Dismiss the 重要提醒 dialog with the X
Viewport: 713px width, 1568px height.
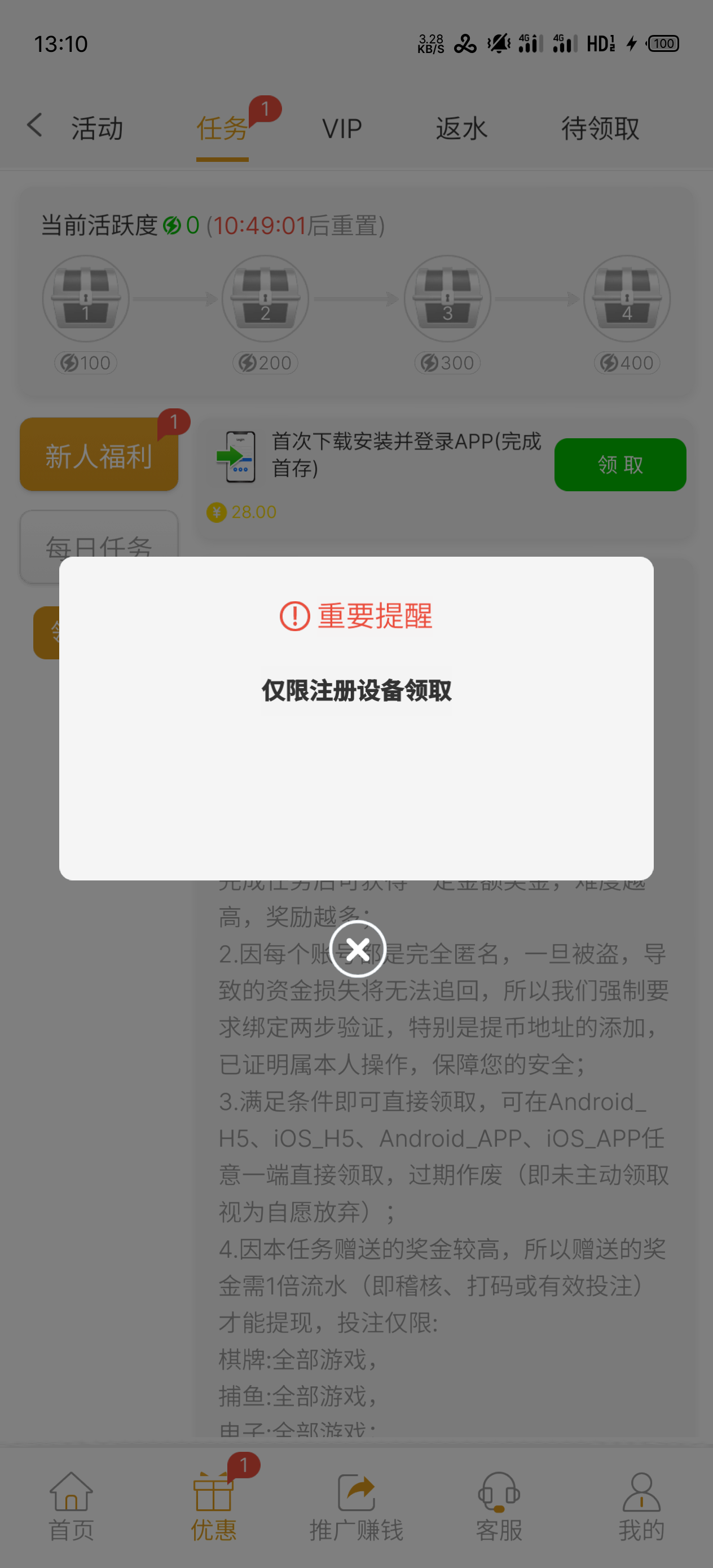[x=358, y=948]
